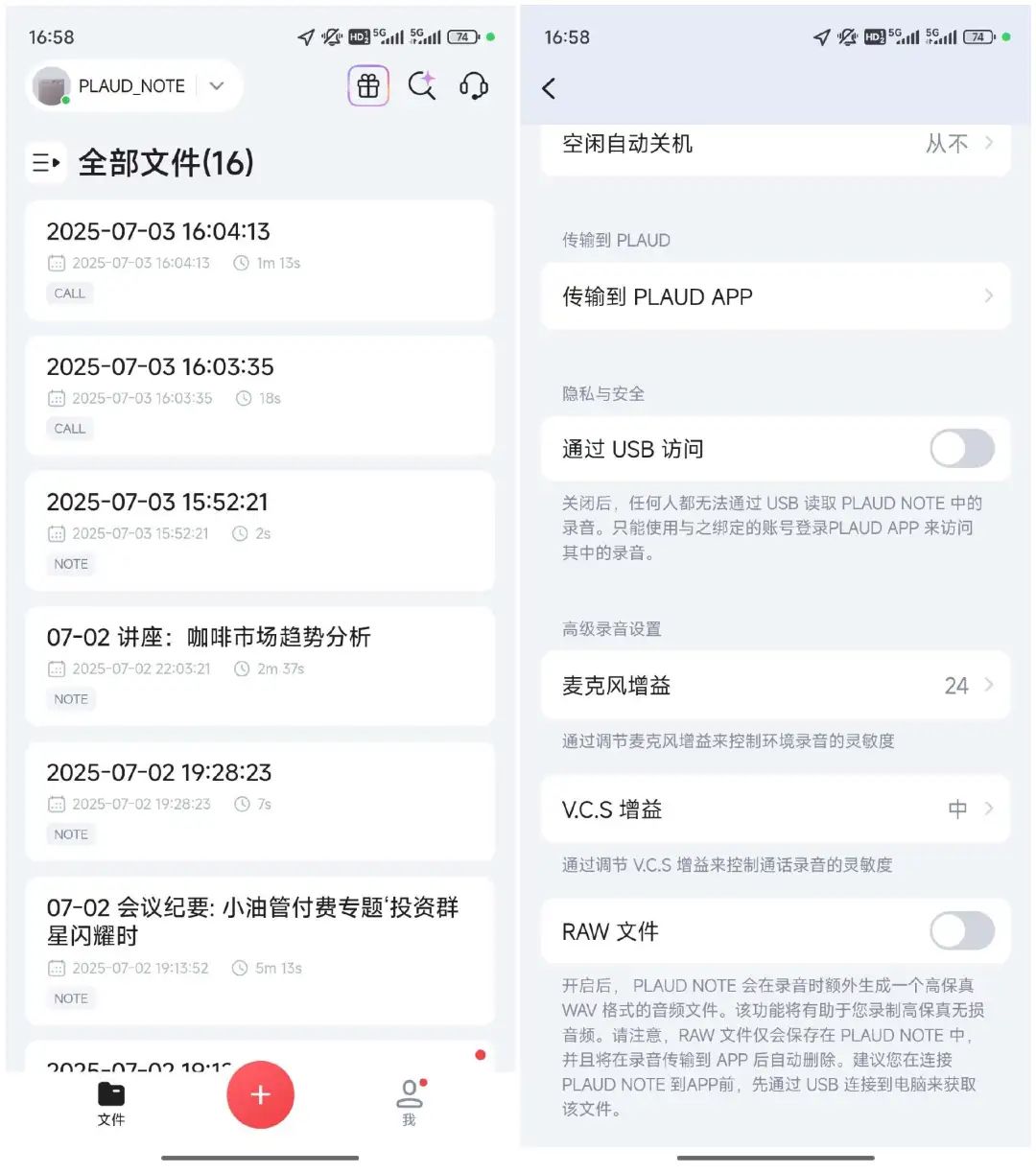Viewport: 1036px width, 1173px height.
Task: Open 麦克风增益 setting
Action: (775, 686)
